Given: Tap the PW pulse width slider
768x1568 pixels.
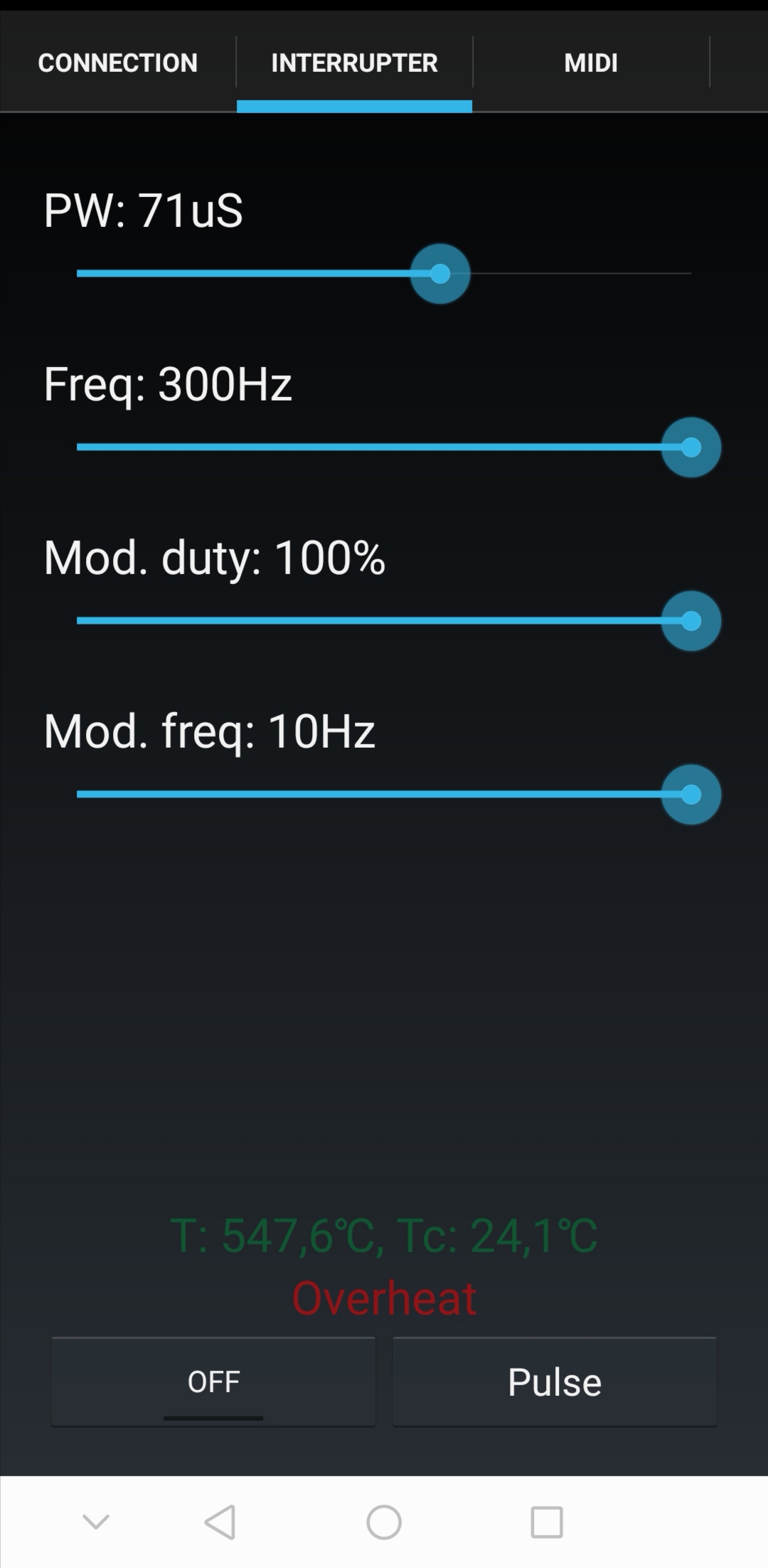Looking at the screenshot, I should pos(440,274).
